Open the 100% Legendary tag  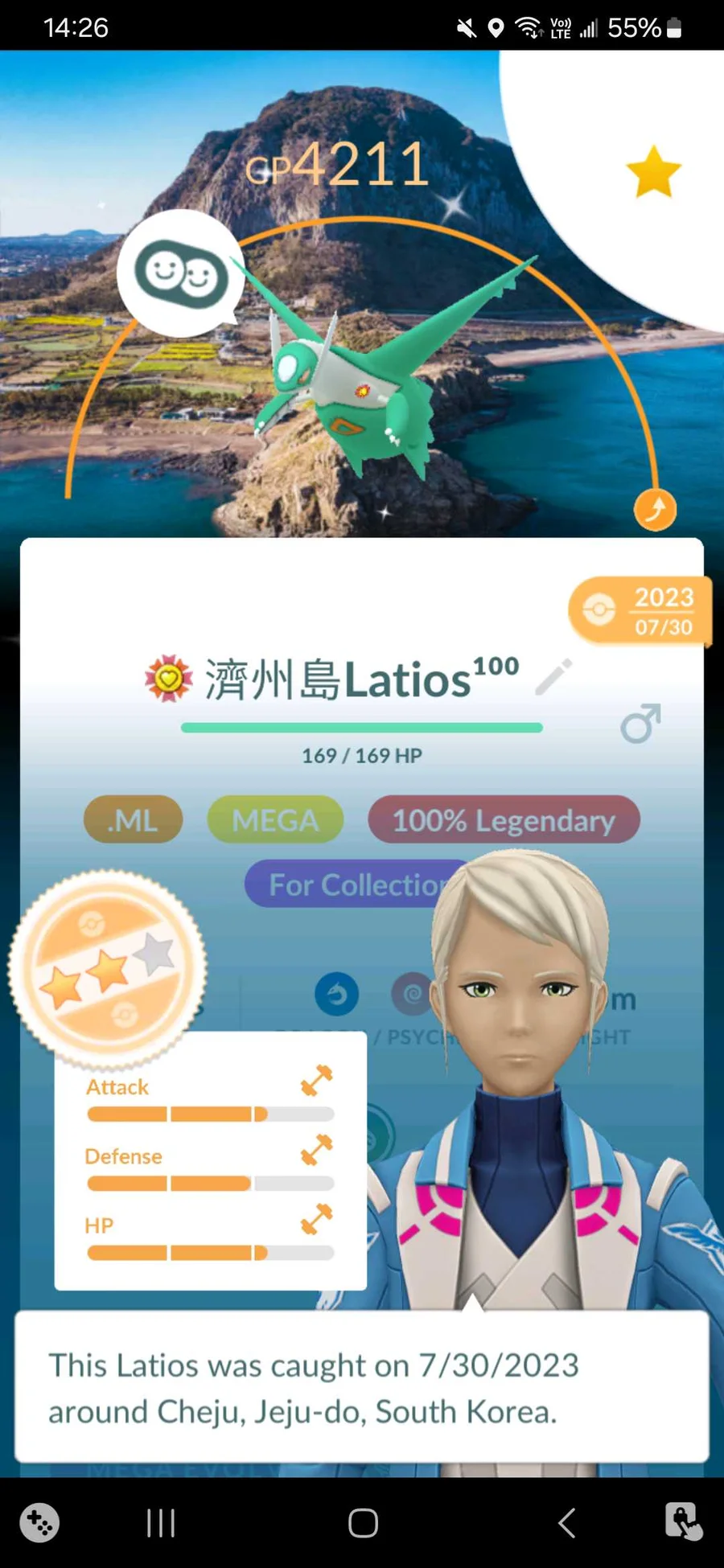(x=504, y=820)
